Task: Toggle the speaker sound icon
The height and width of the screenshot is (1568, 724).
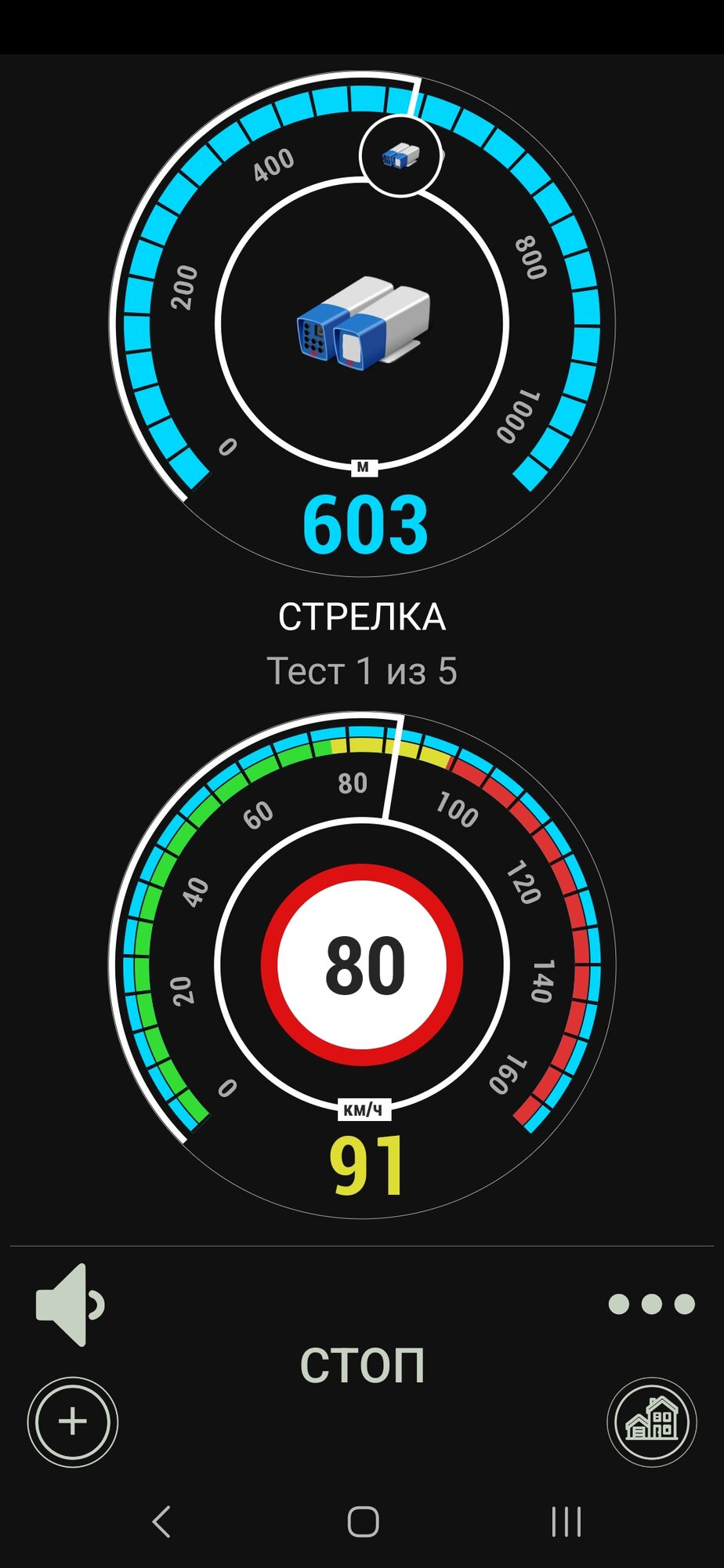Action: pos(69,1305)
